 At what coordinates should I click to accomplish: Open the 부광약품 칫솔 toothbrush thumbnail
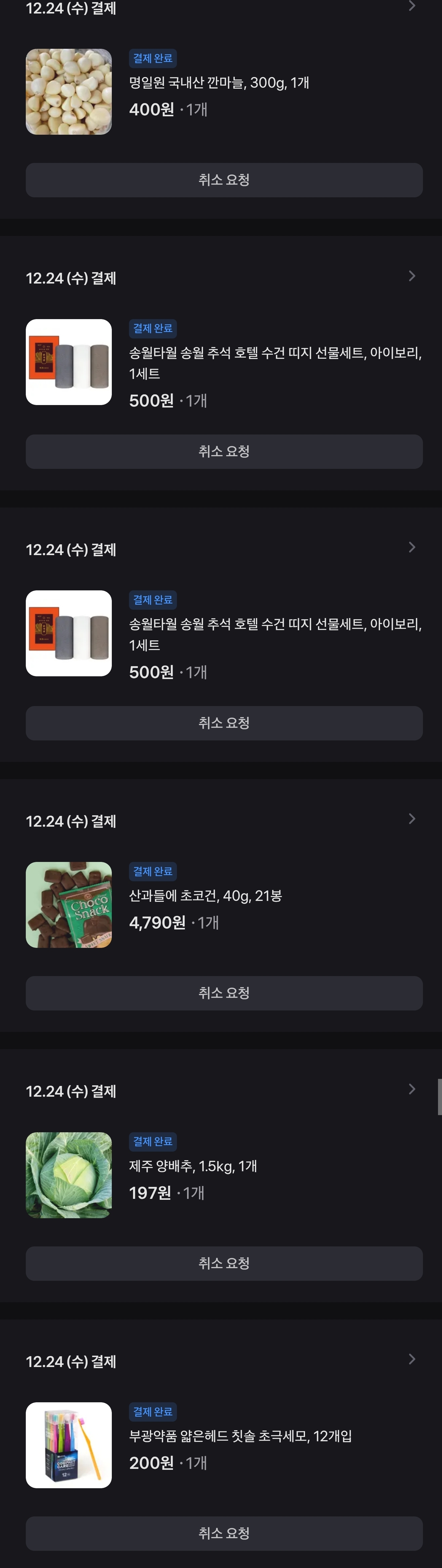tap(68, 1445)
